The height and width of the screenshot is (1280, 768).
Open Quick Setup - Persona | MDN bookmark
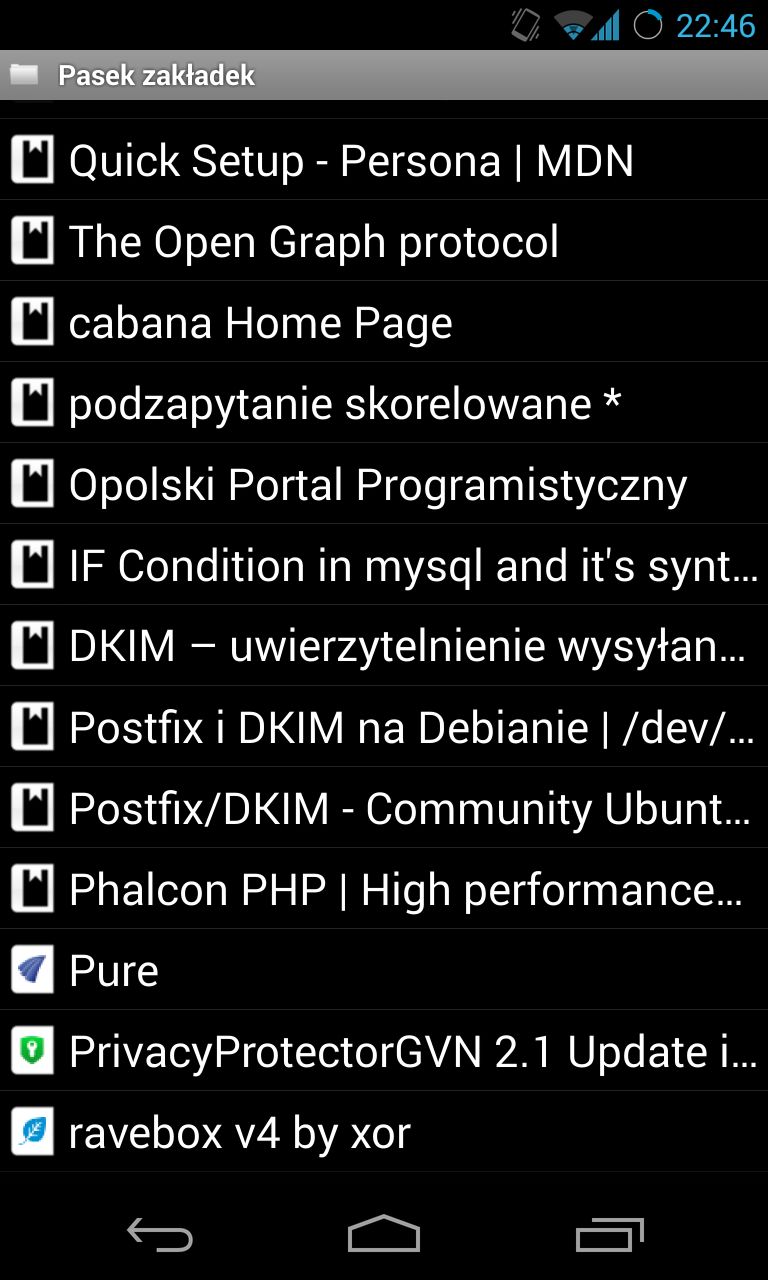[384, 160]
